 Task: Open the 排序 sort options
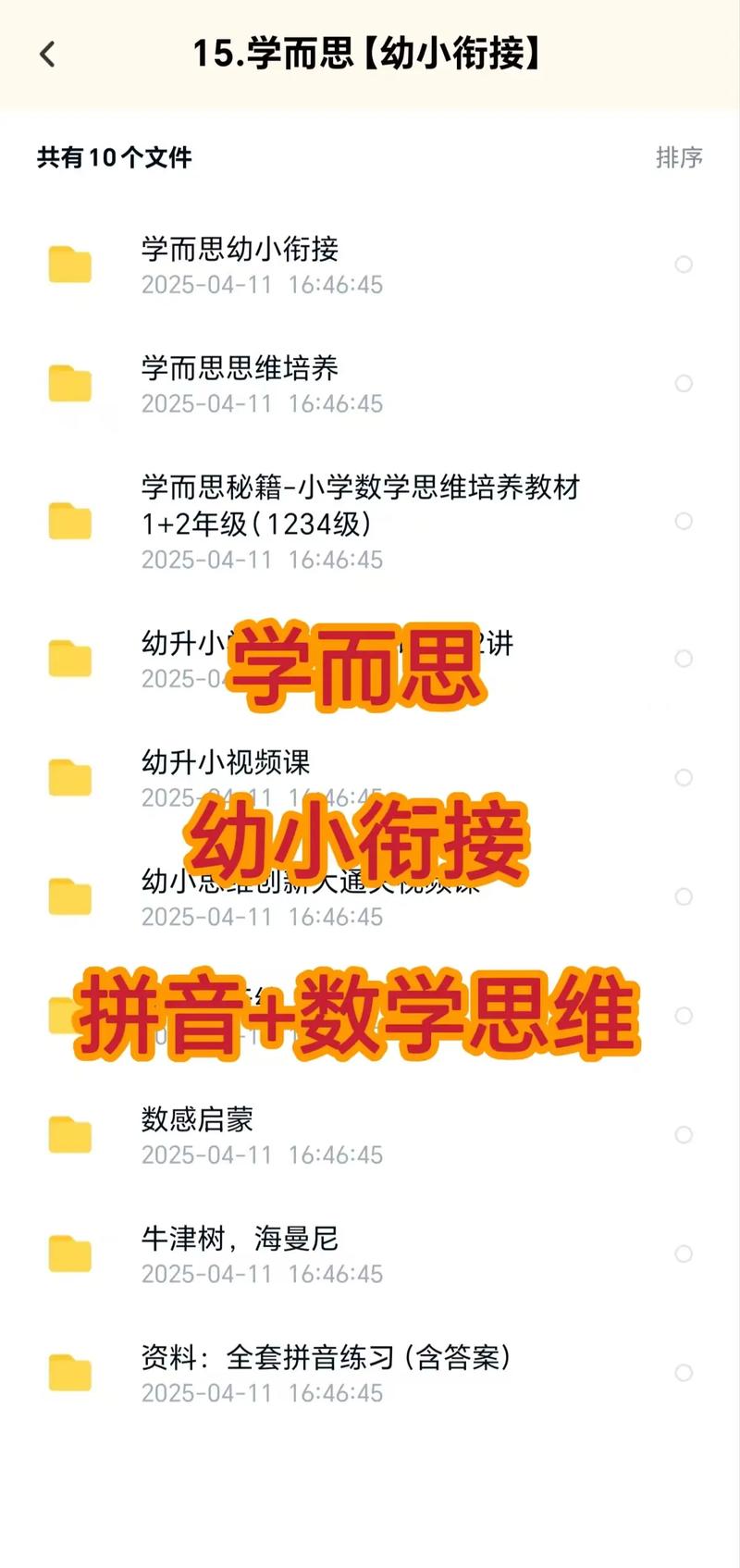[x=679, y=157]
